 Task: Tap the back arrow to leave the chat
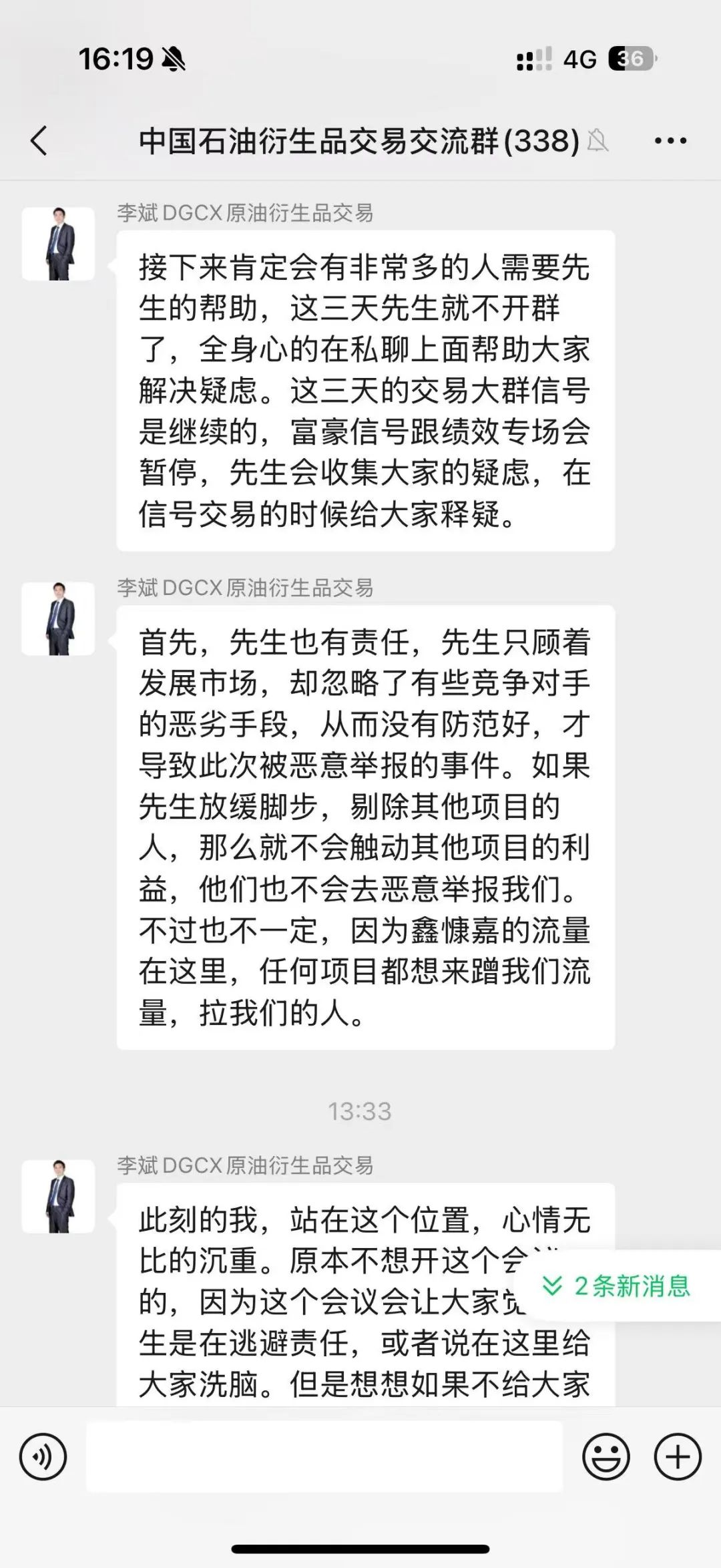(x=38, y=141)
